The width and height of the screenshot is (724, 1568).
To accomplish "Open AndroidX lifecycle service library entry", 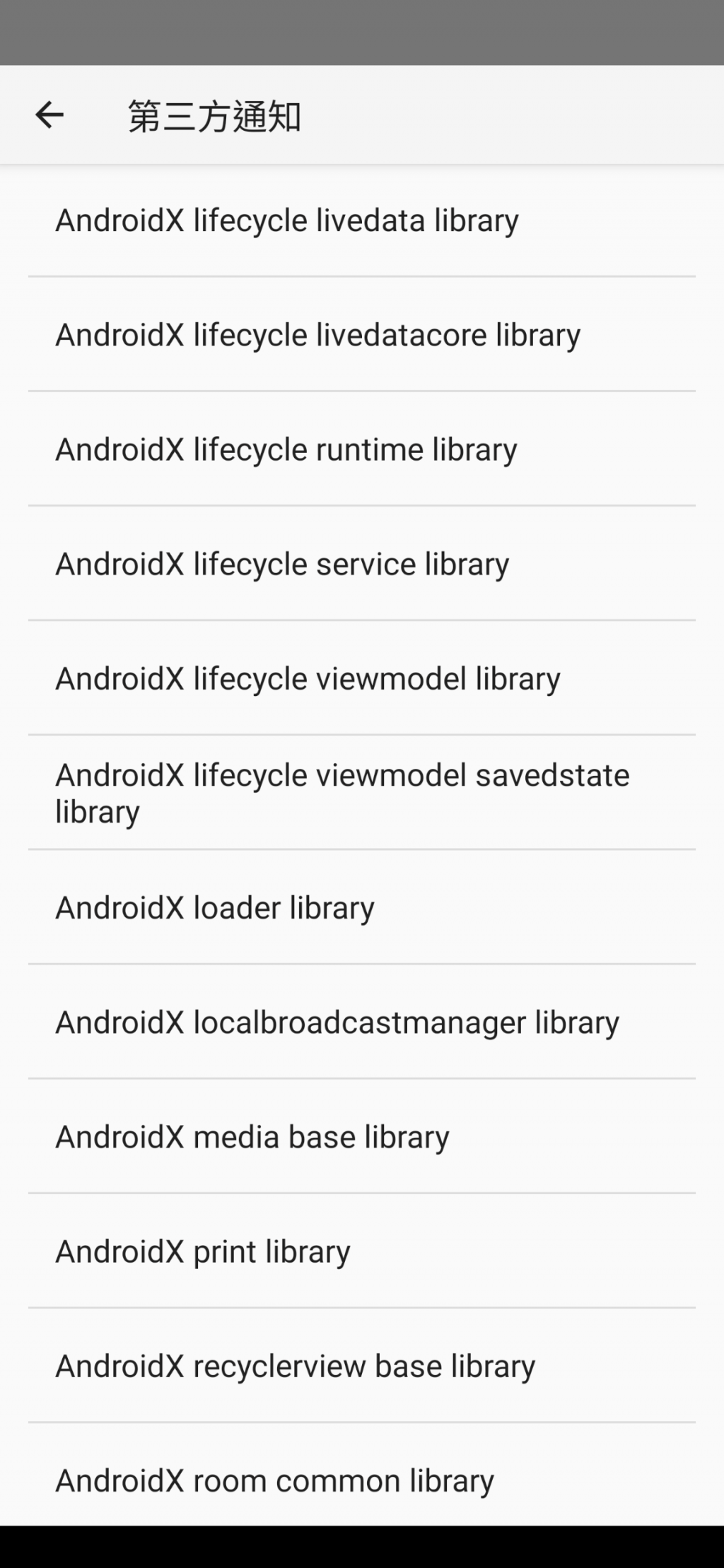I will coord(282,564).
